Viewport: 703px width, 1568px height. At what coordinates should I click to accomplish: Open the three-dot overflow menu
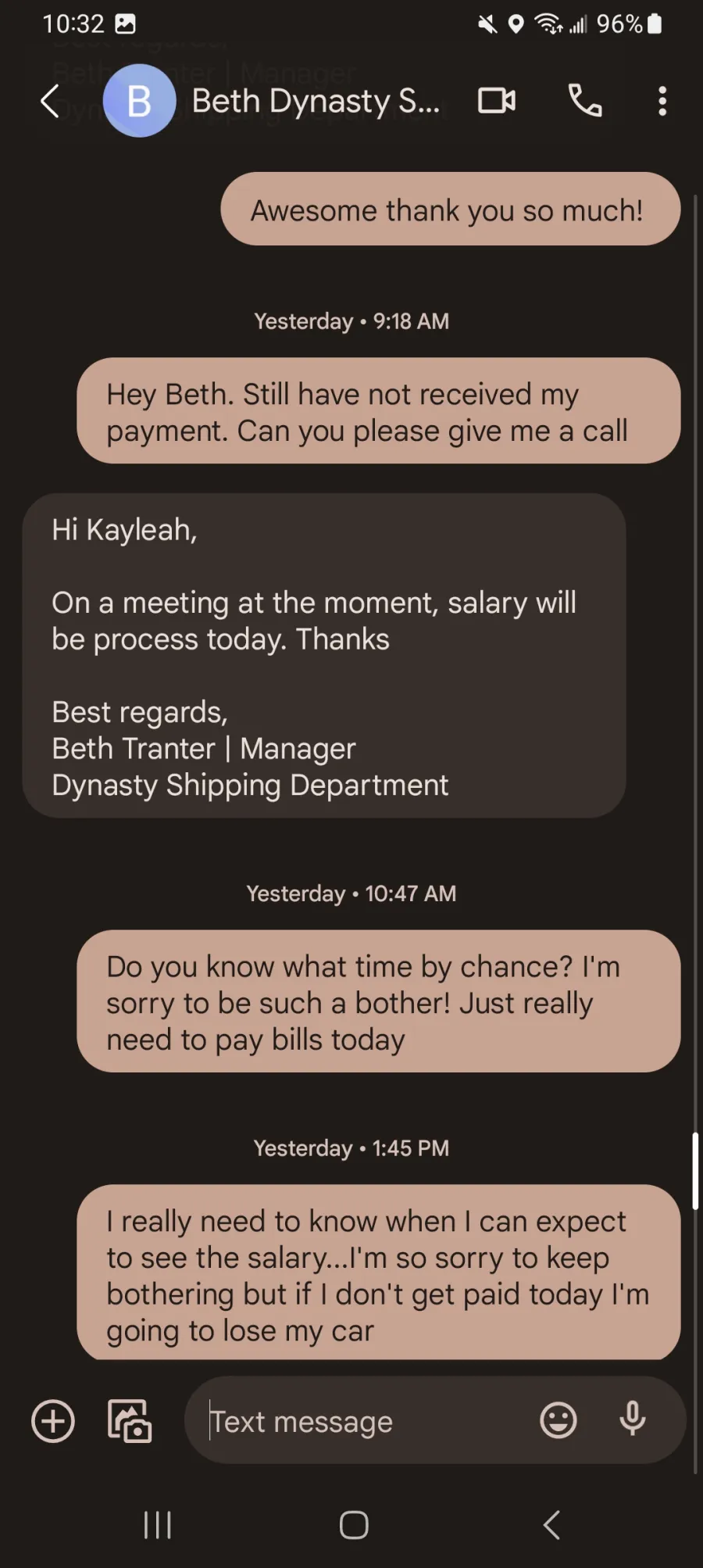tap(662, 101)
